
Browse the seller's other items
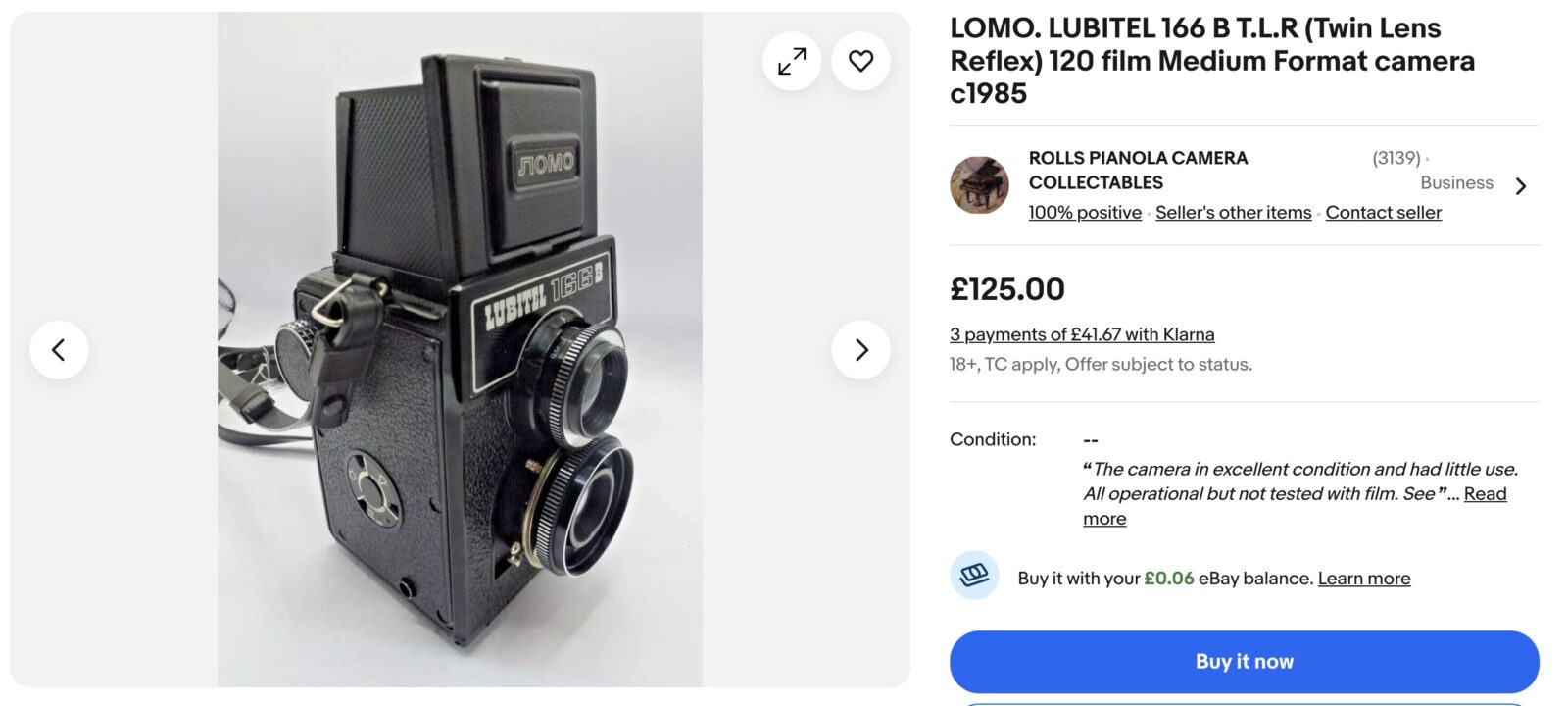[x=1233, y=213]
